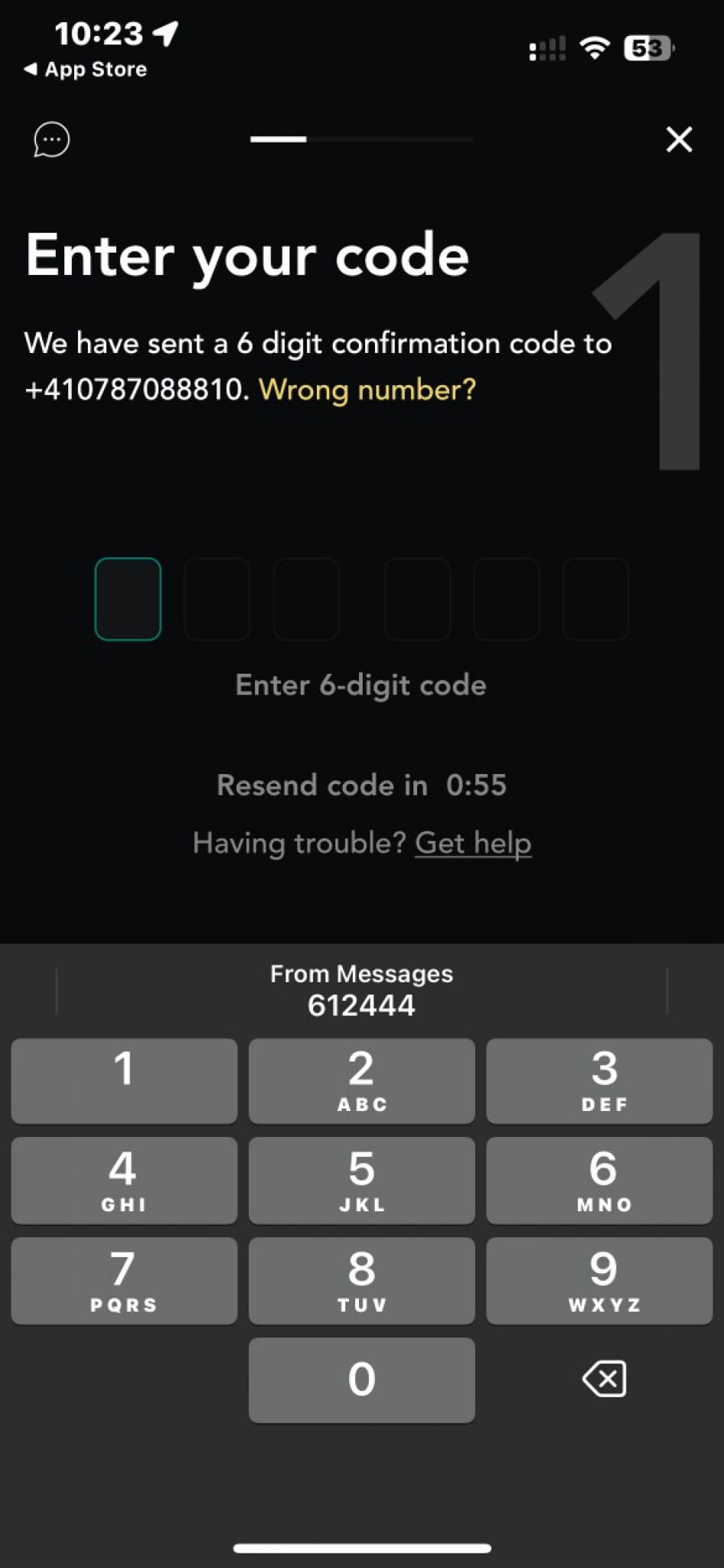Image resolution: width=724 pixels, height=1568 pixels.
Task: Enter digit 6 on the keypad
Action: point(599,1180)
